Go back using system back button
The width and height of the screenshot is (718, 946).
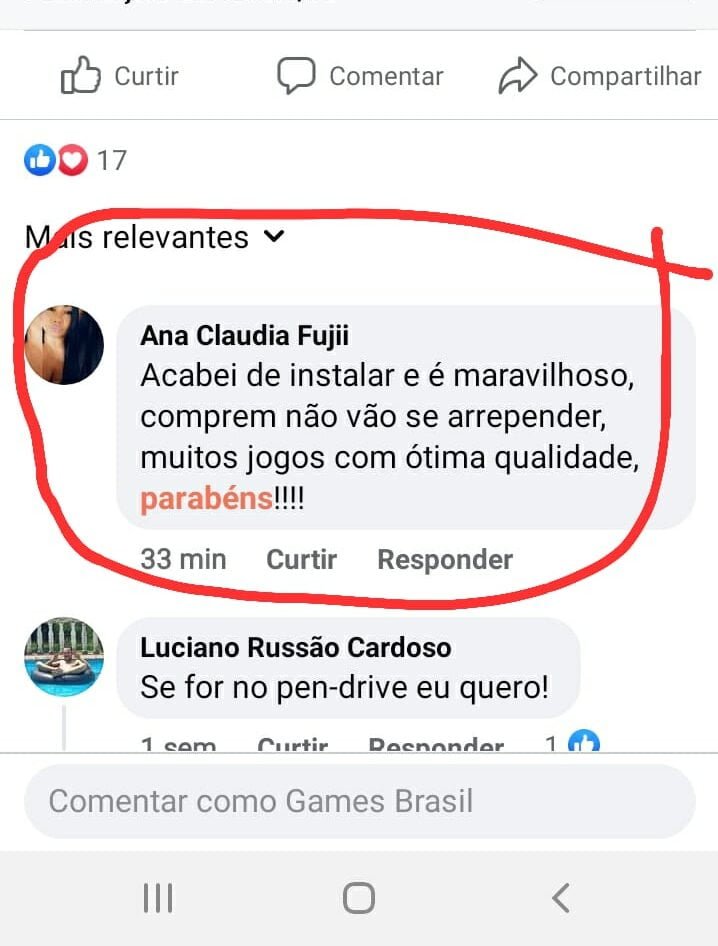561,898
